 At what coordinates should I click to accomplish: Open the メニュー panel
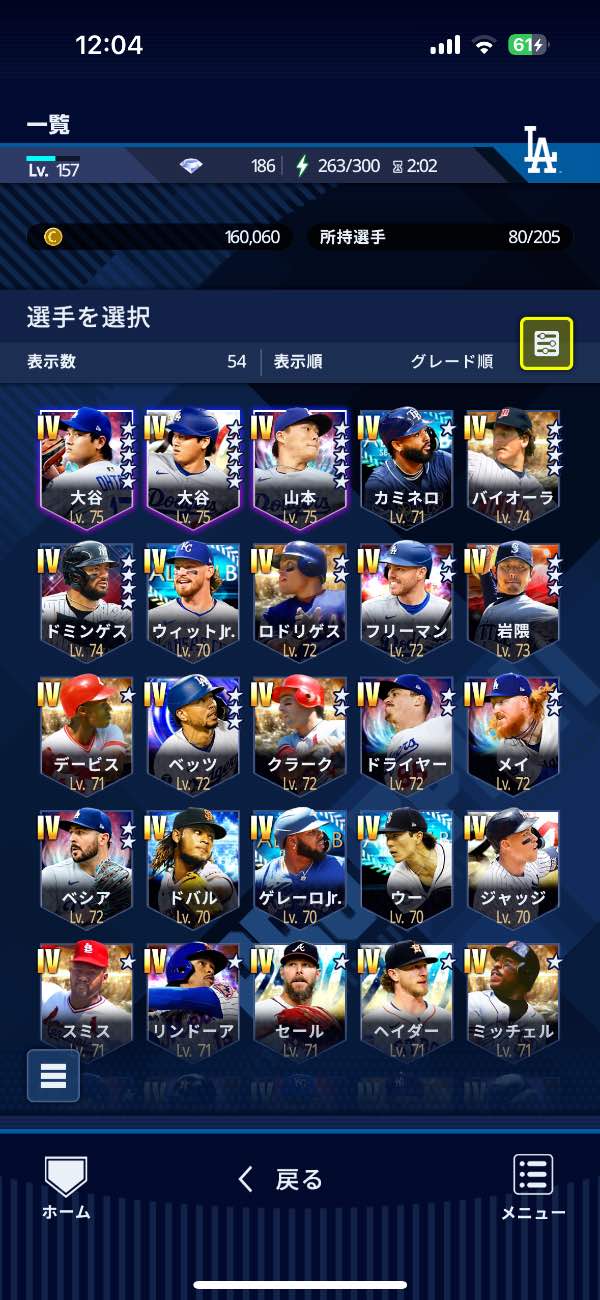533,1187
